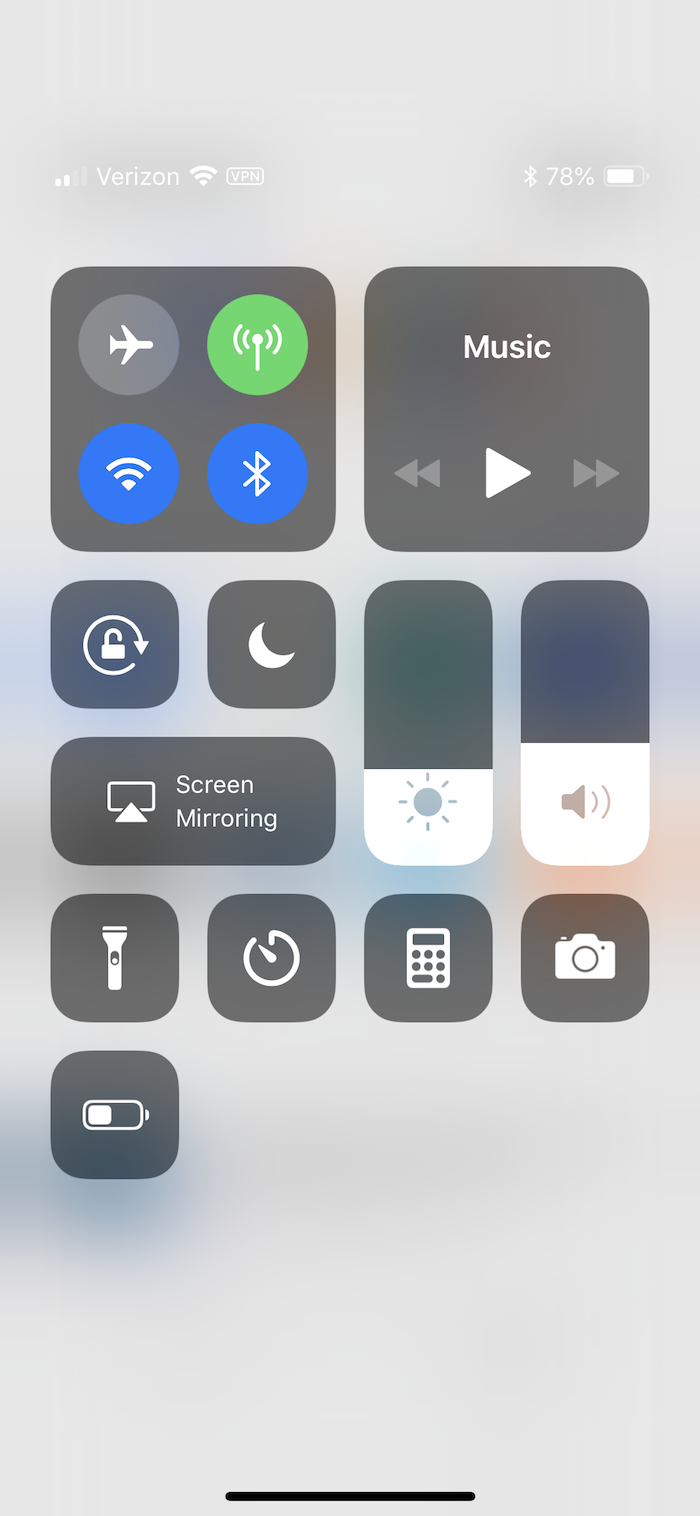Open the camera
This screenshot has width=700, height=1516.
tap(585, 958)
